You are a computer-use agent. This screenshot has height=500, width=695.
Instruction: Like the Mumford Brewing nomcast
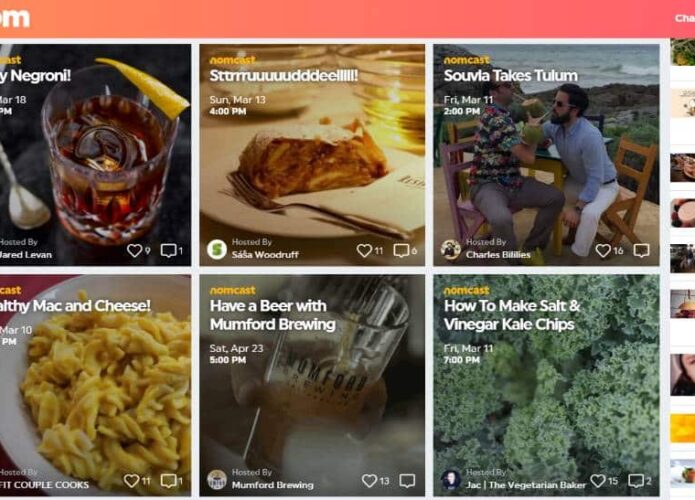371,481
